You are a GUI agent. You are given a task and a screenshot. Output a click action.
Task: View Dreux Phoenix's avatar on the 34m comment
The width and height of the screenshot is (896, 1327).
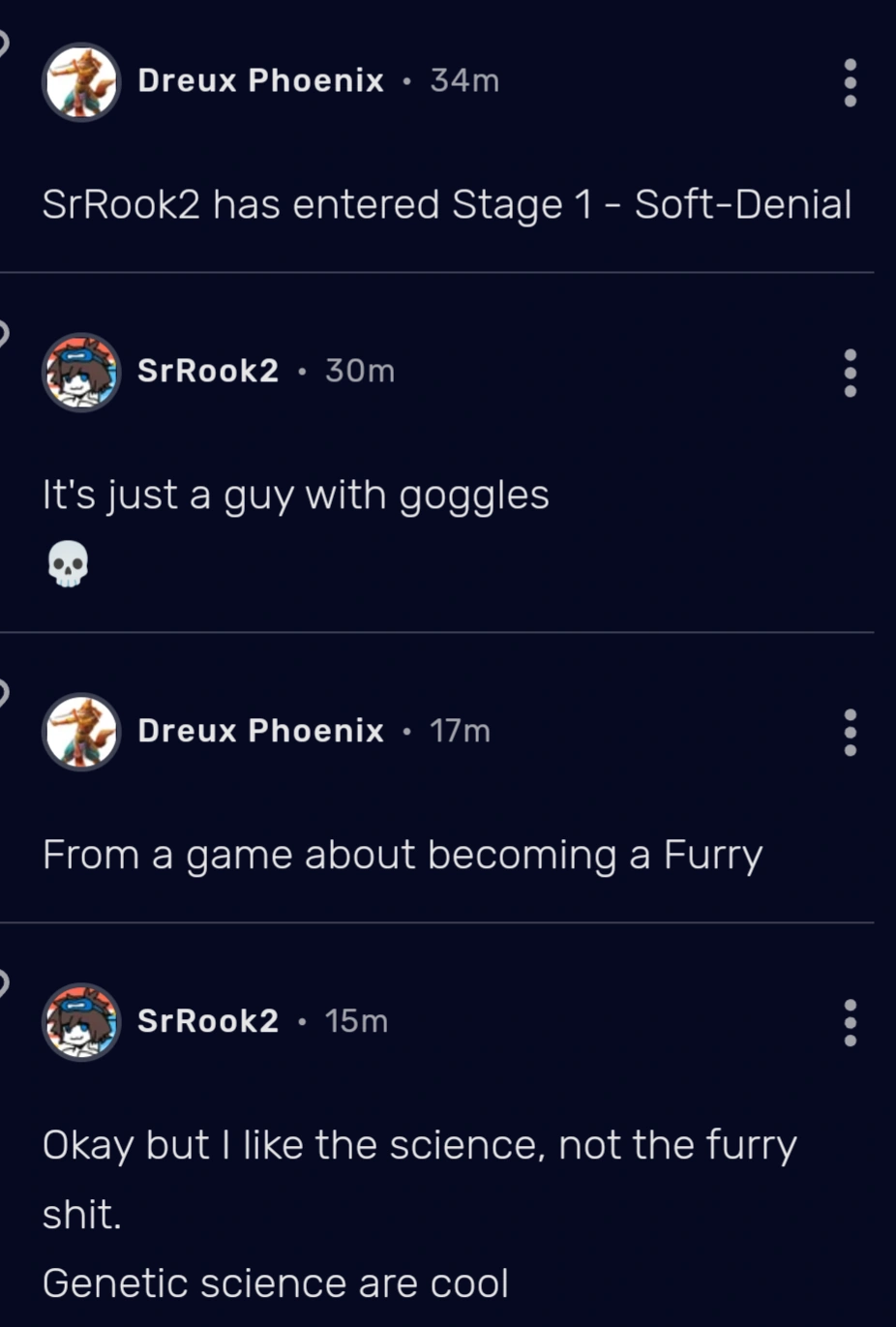(x=81, y=81)
